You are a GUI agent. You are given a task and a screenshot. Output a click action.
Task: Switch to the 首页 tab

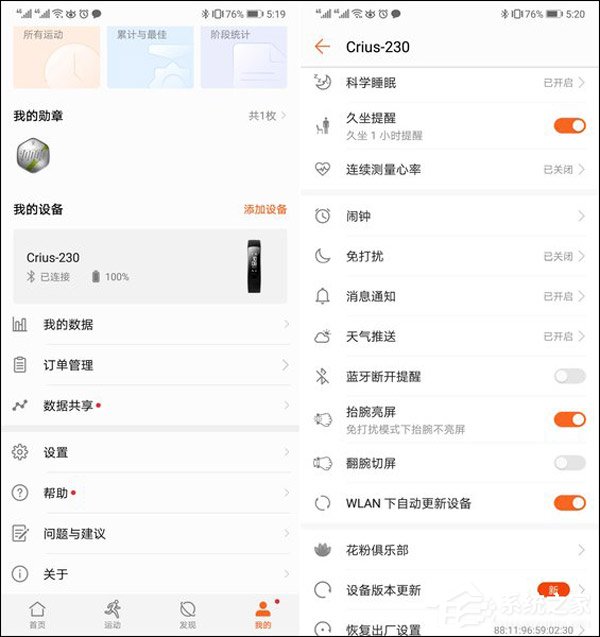[x=37, y=614]
